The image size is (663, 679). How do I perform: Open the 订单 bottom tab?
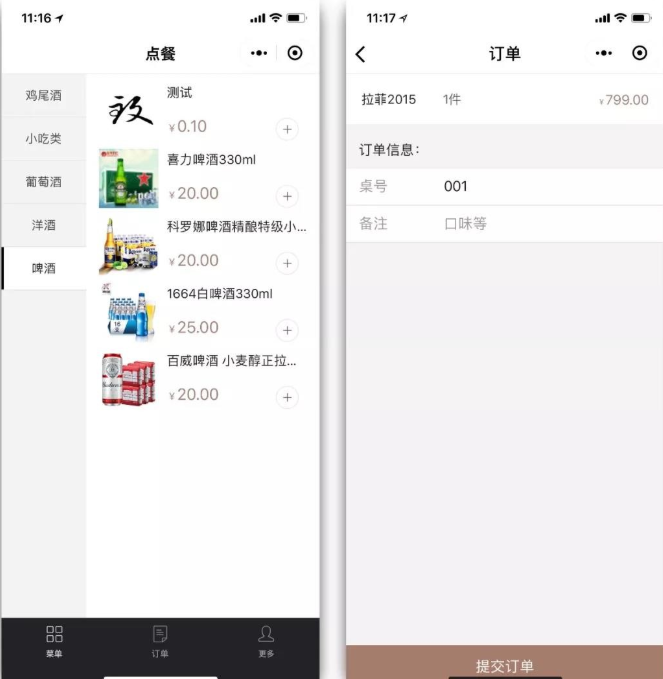tap(160, 640)
